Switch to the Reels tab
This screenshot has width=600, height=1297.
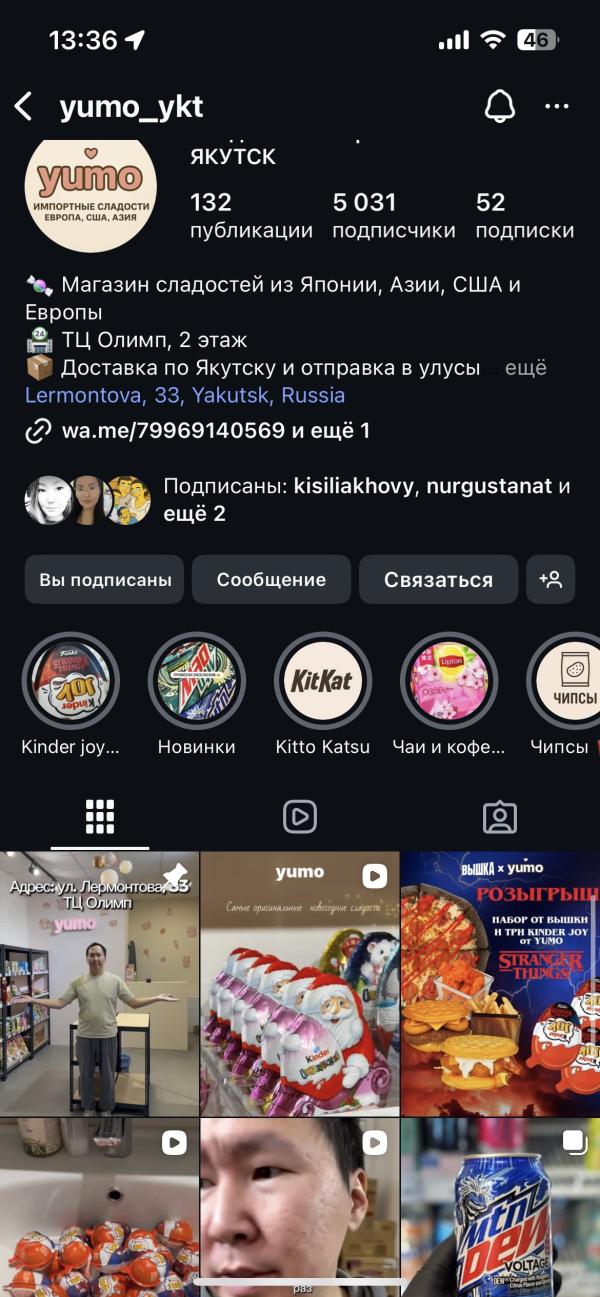[300, 817]
